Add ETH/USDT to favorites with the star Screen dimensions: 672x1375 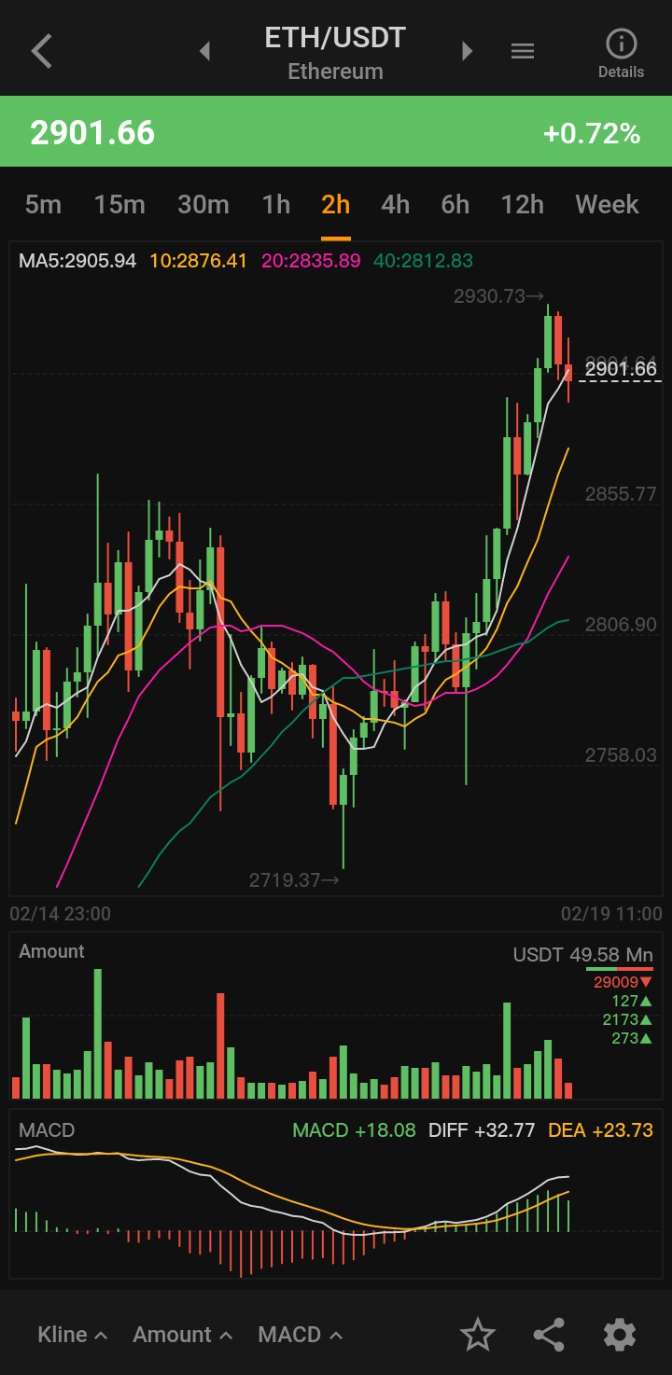[478, 1335]
